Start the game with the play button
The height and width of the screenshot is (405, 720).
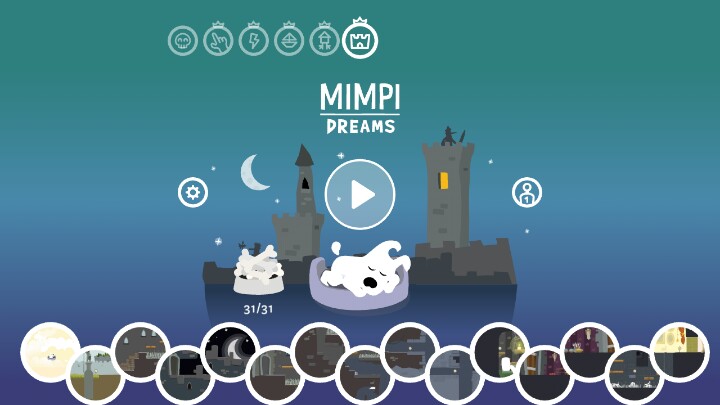(360, 194)
